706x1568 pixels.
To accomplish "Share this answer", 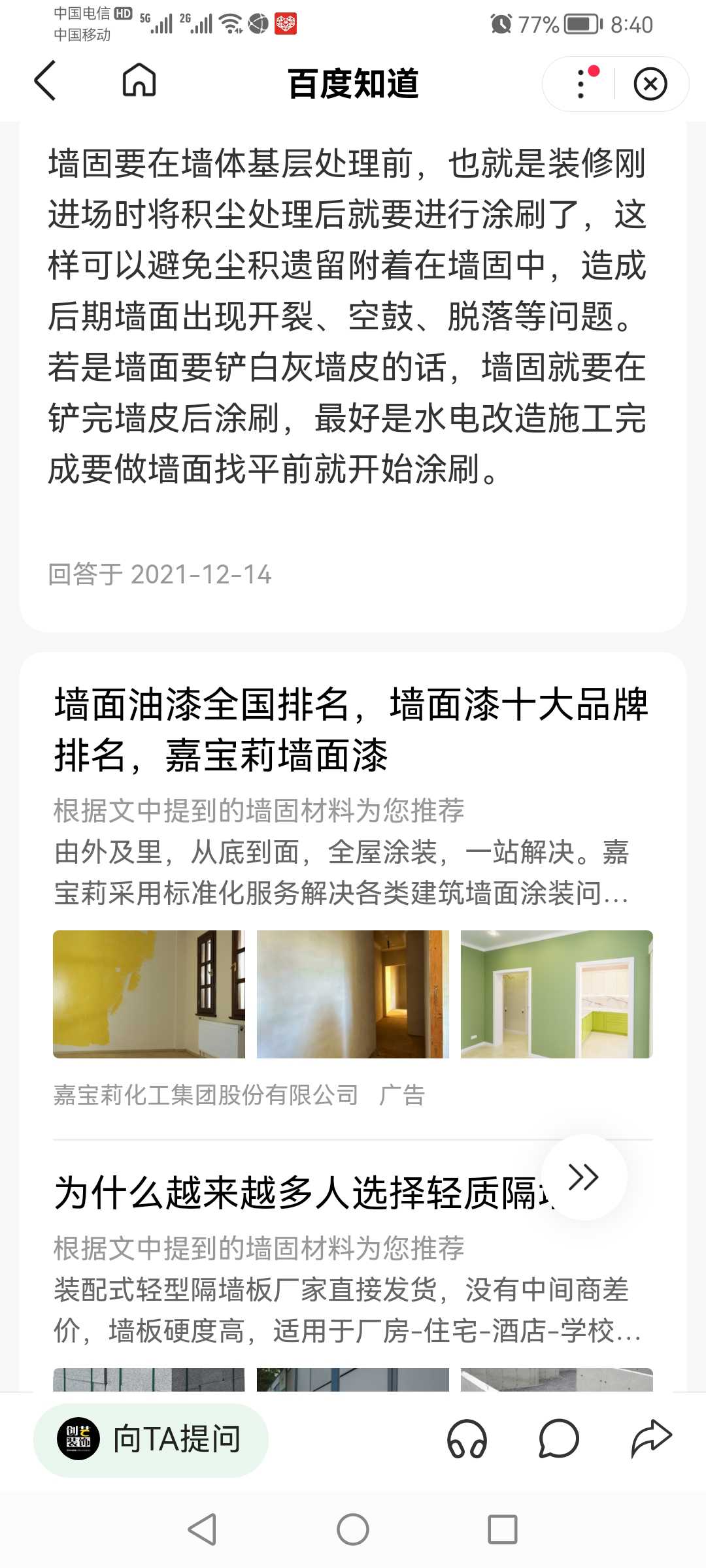I will pyautogui.click(x=651, y=1439).
